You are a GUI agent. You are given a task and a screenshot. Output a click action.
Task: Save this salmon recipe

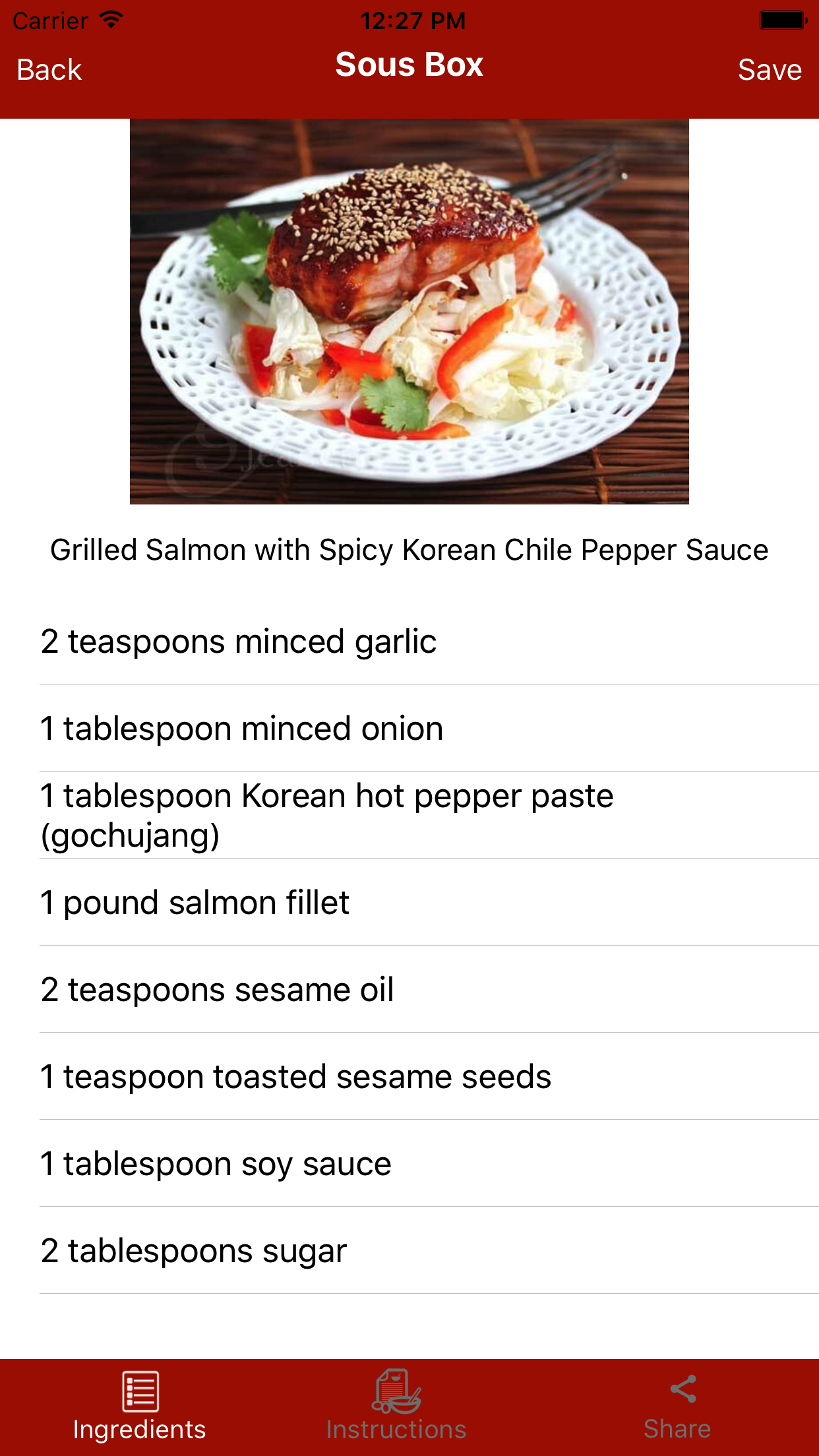click(769, 70)
